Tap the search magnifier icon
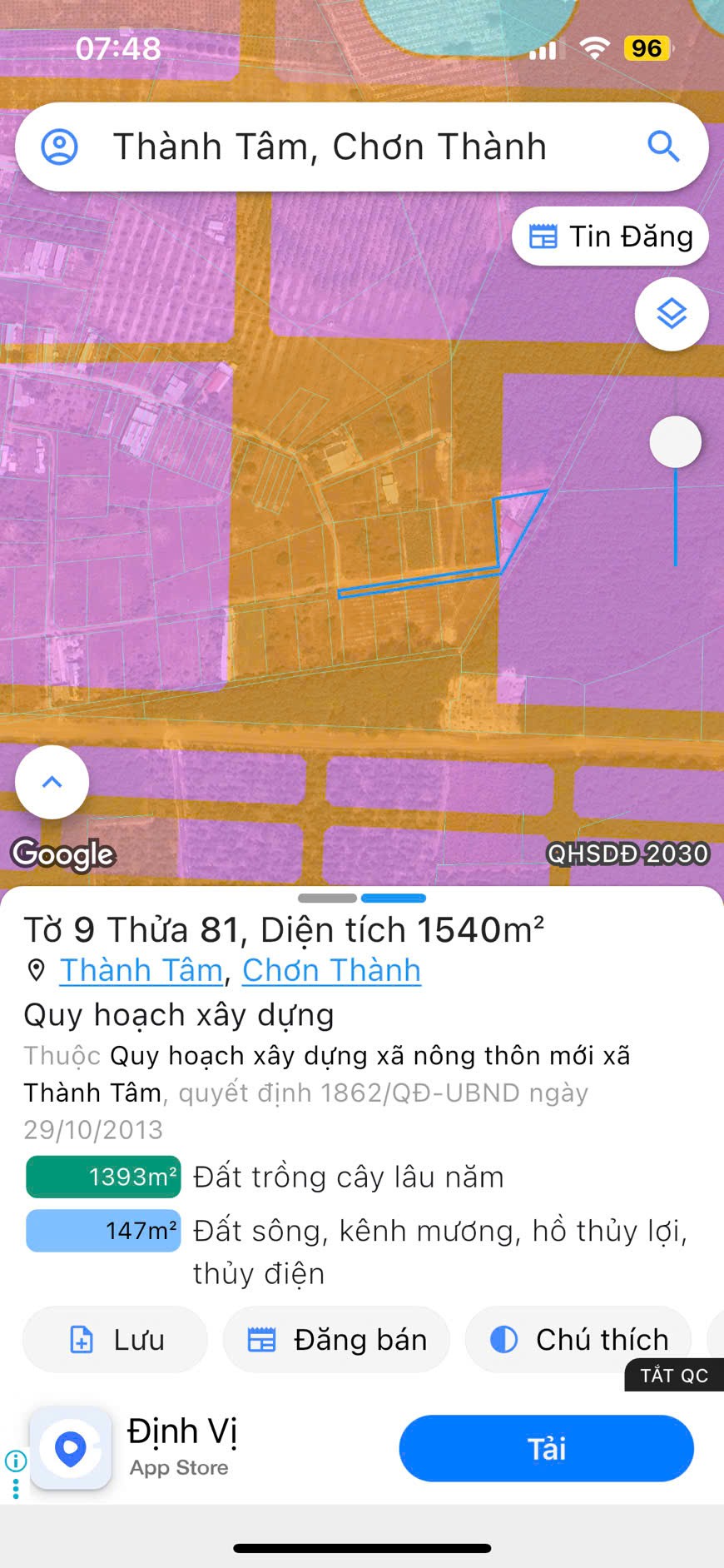 coord(663,147)
